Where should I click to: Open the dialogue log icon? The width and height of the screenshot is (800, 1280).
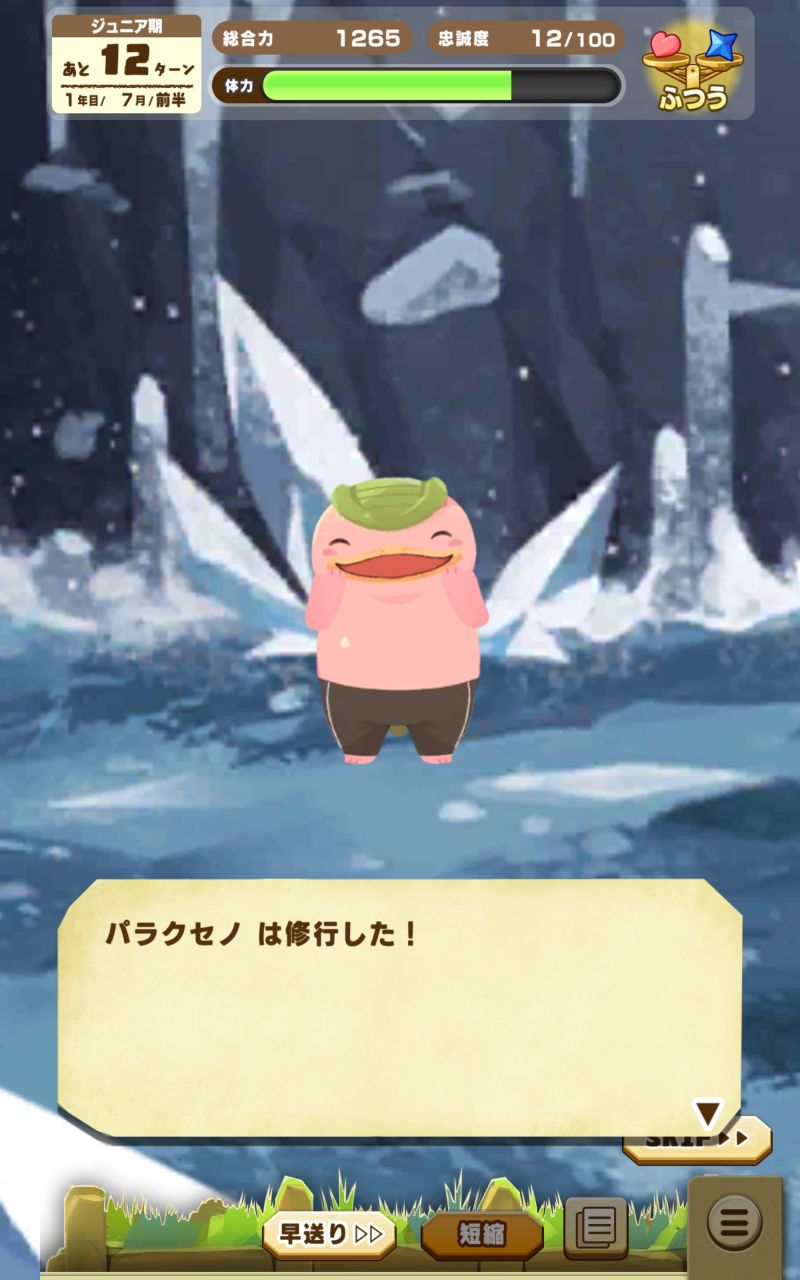[596, 1227]
